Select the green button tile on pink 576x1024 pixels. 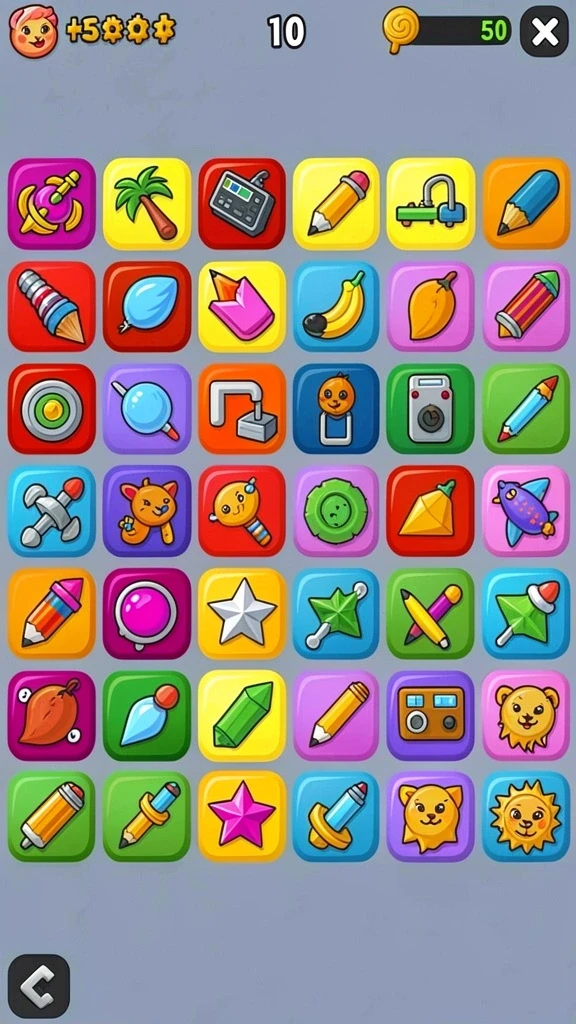336,511
